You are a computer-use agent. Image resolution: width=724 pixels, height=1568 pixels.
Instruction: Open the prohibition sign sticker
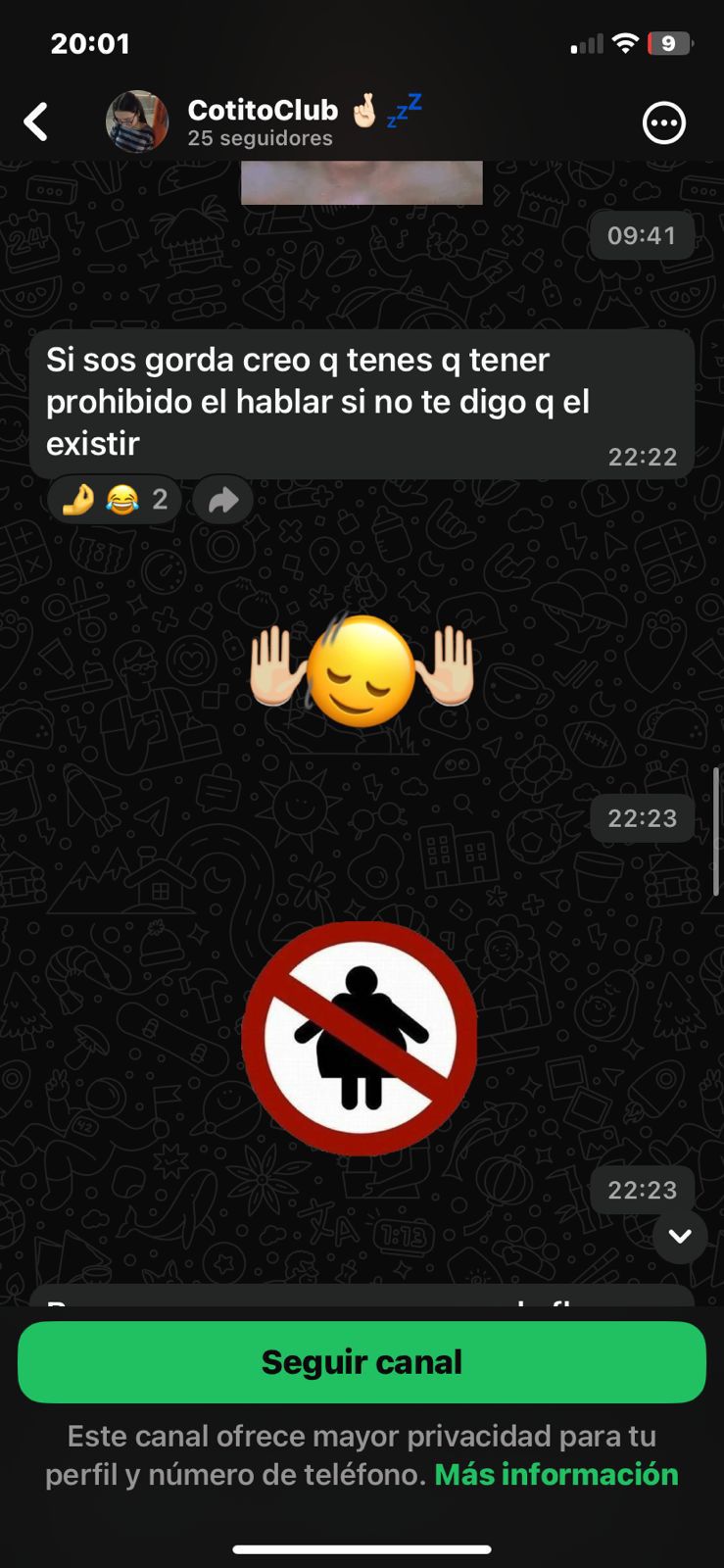360,1038
